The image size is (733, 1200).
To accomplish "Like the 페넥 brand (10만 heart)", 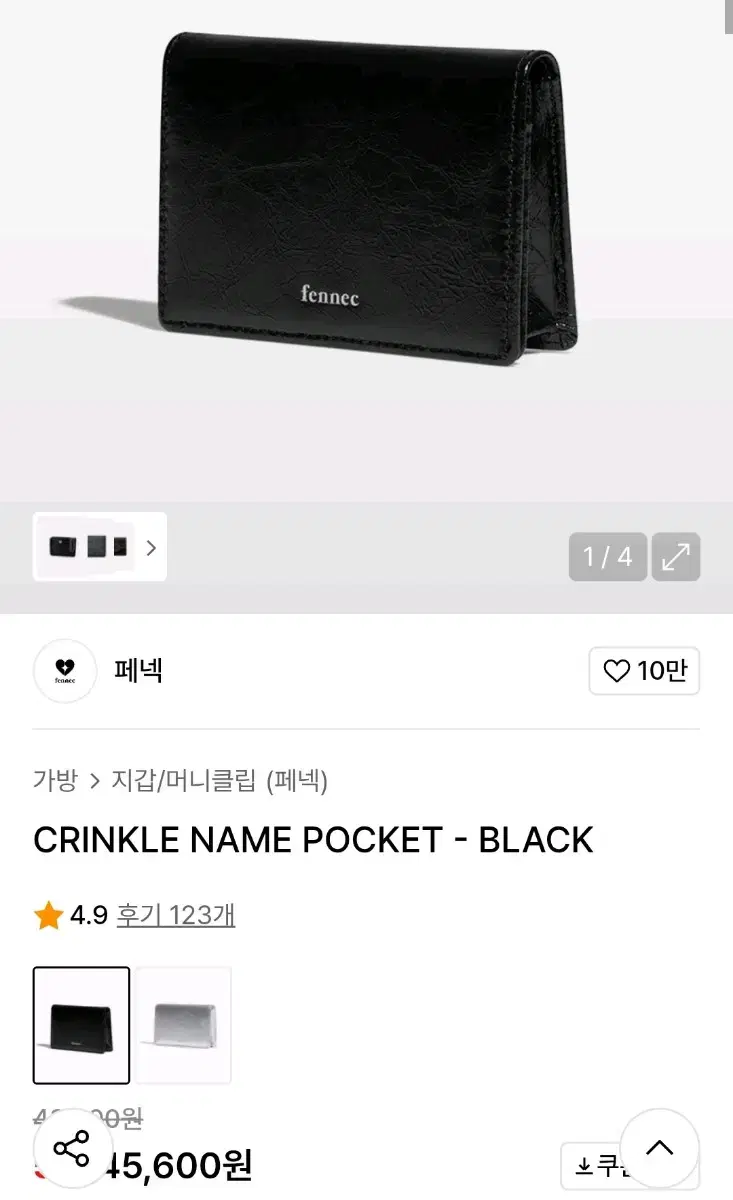I will coord(644,671).
